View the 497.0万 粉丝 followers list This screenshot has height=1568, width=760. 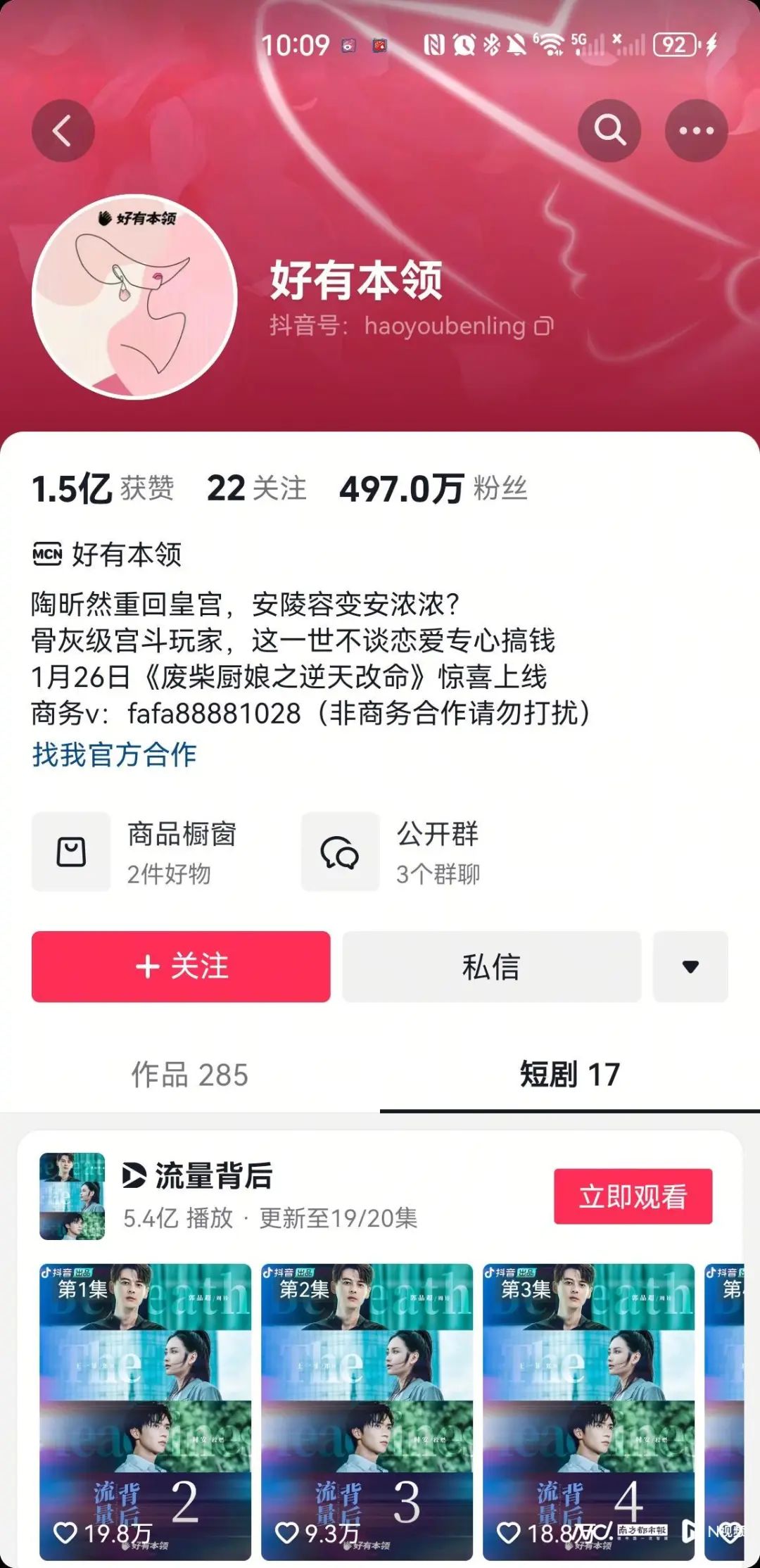(x=433, y=488)
